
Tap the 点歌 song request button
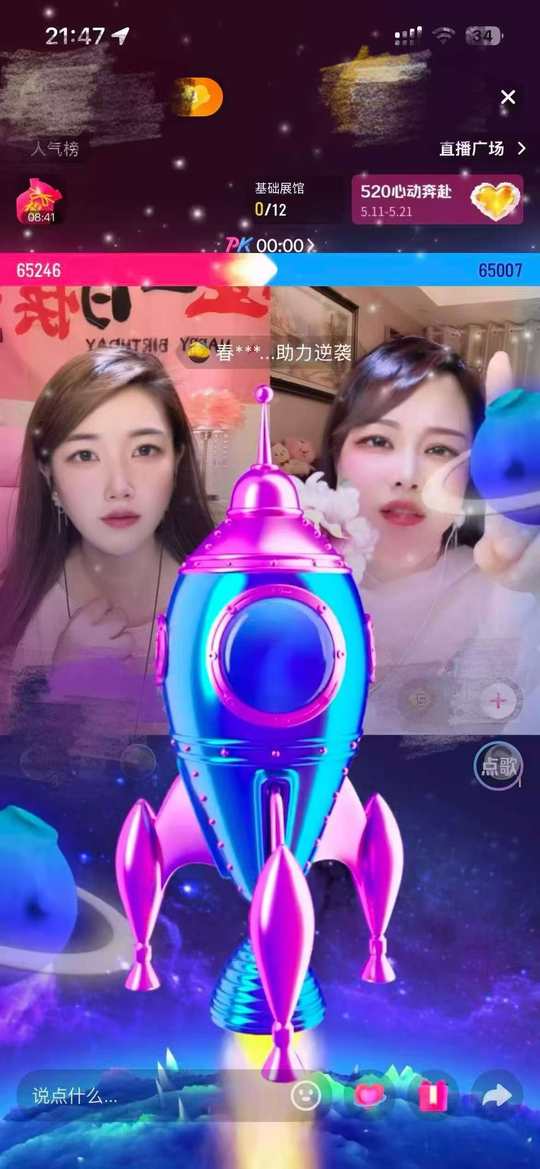(x=498, y=765)
